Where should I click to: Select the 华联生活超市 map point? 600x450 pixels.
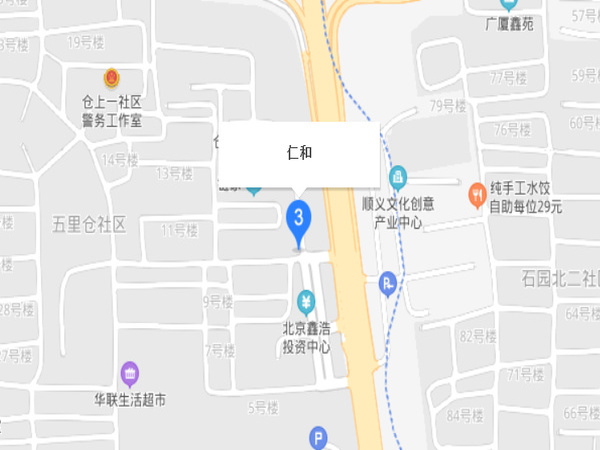pos(130,375)
